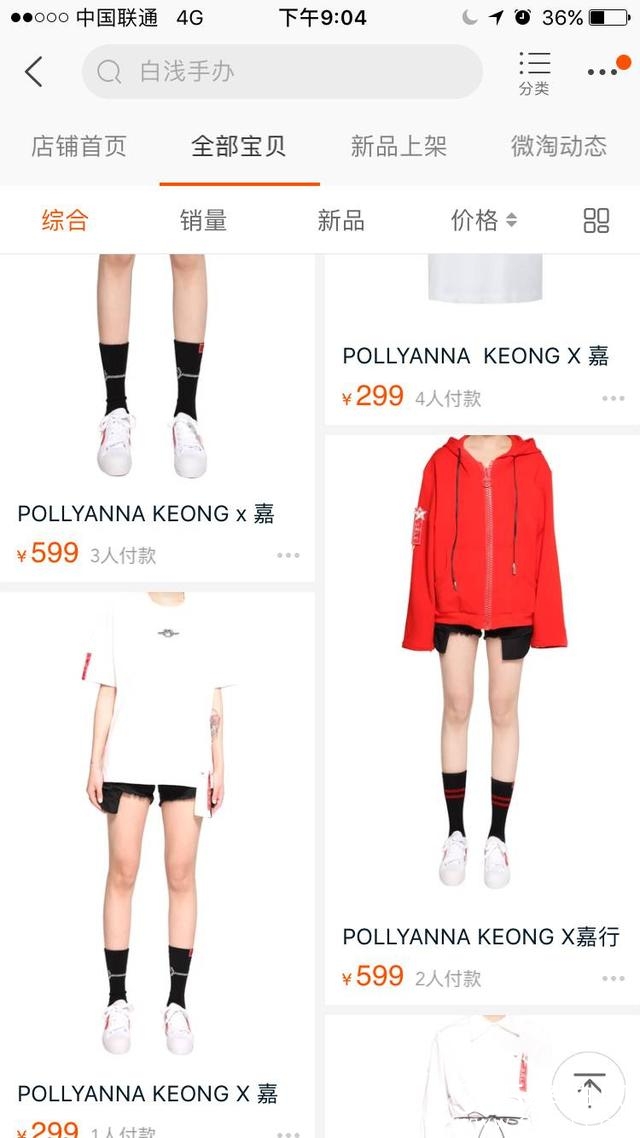Jump back to top of the list
Viewport: 640px width, 1138px height.
tap(588, 1087)
